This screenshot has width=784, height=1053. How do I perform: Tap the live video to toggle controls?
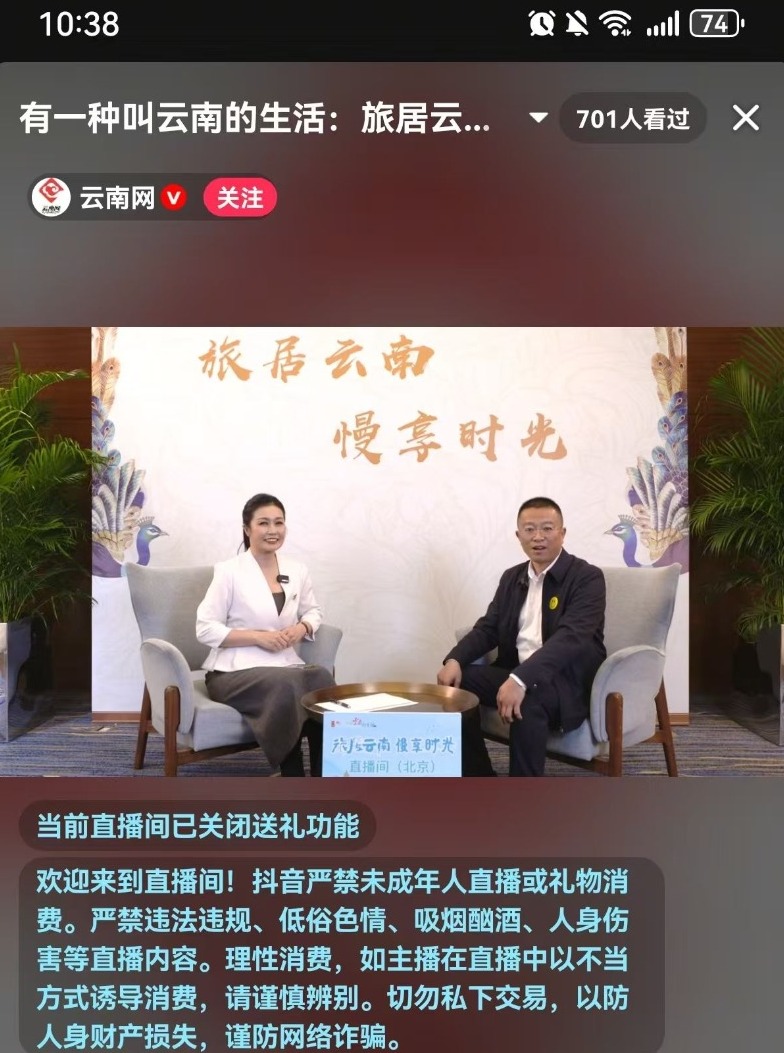(390, 550)
